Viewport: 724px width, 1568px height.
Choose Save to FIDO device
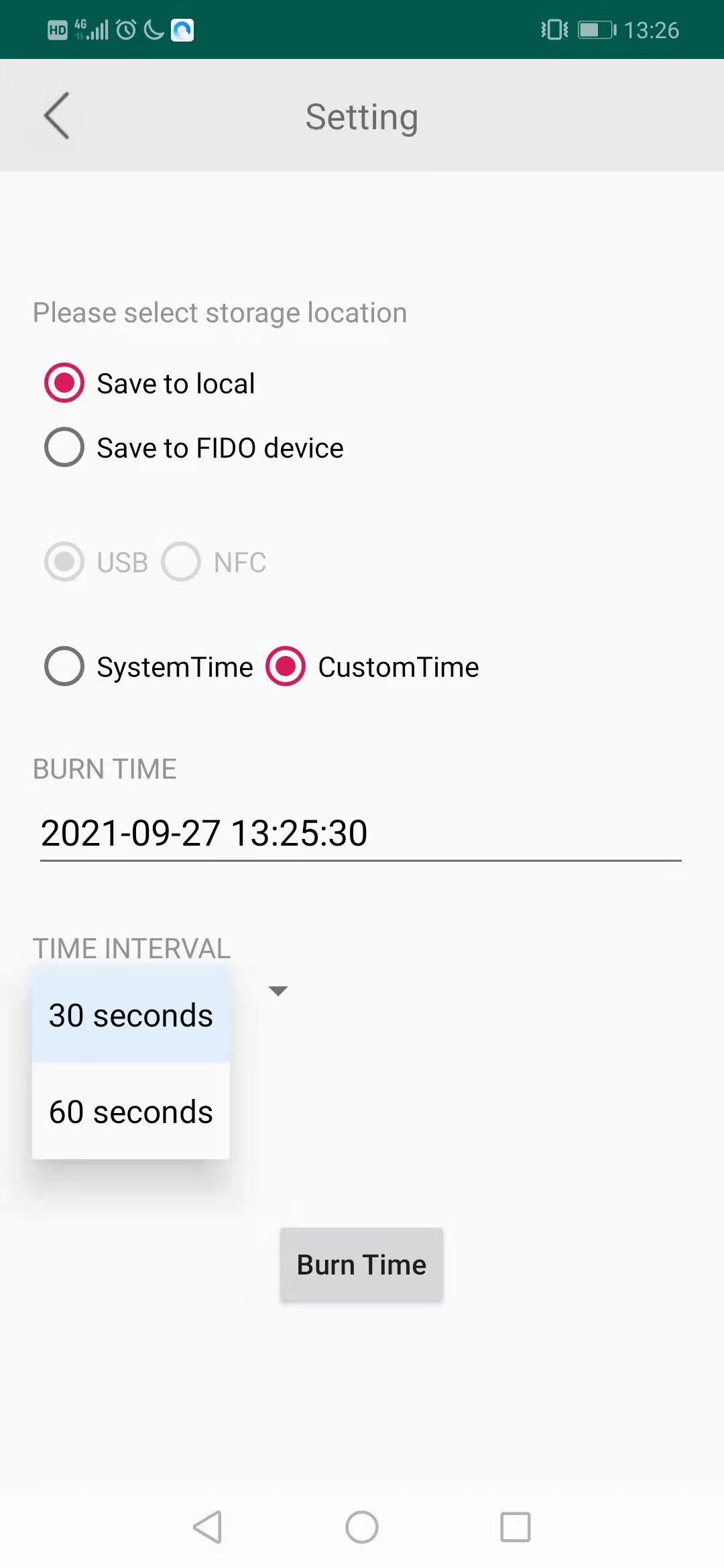point(194,448)
